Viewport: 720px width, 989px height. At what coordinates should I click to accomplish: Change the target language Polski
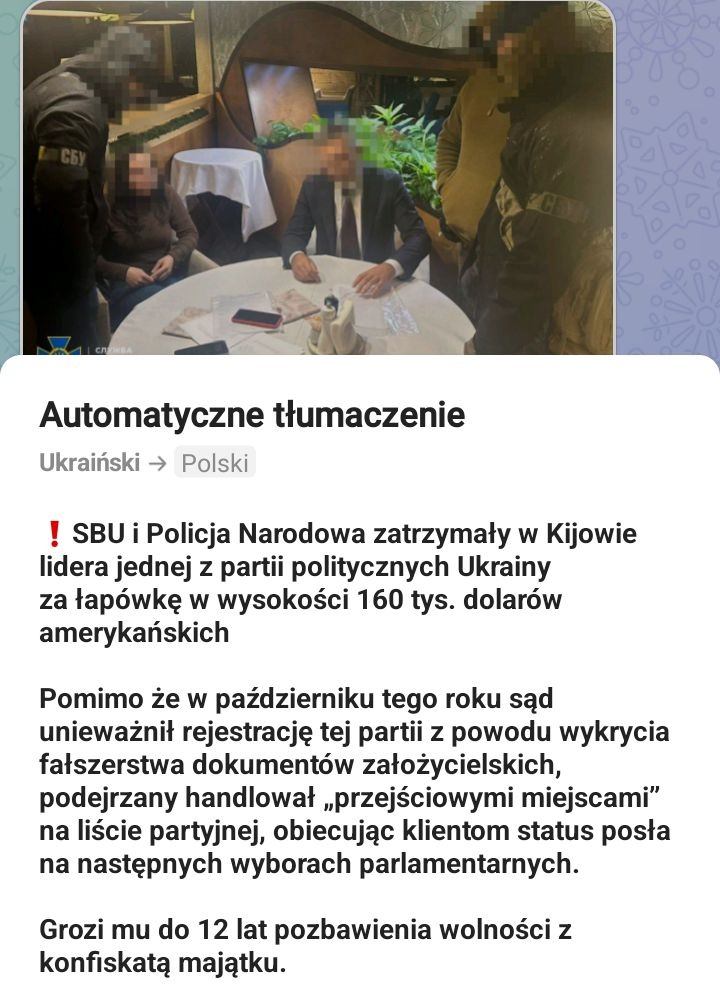coord(214,463)
